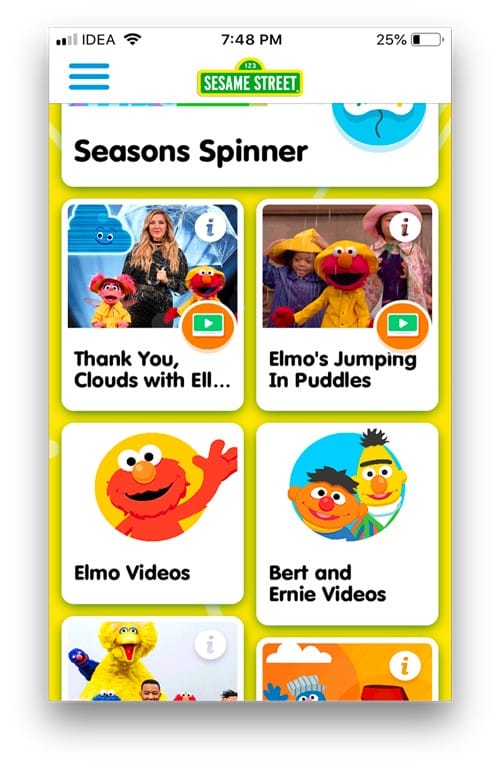
Task: Show info for Thank You, Clouds video
Action: click(211, 227)
